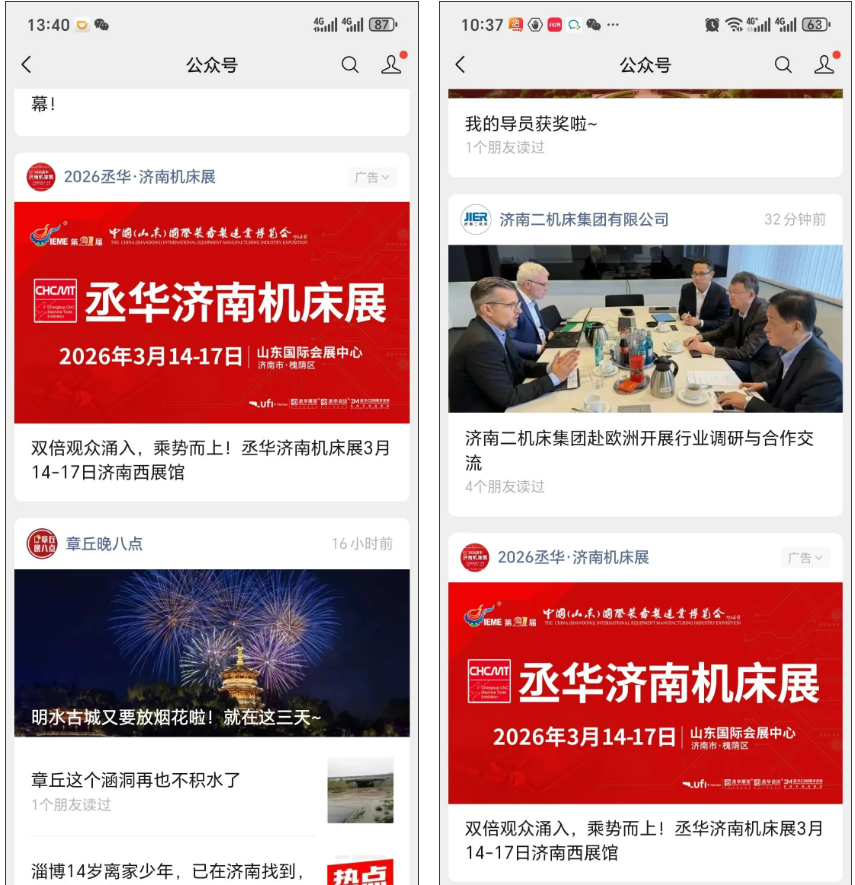Image resolution: width=855 pixels, height=885 pixels.
Task: Tap the back arrow on the right screen
Action: pyautogui.click(x=461, y=64)
